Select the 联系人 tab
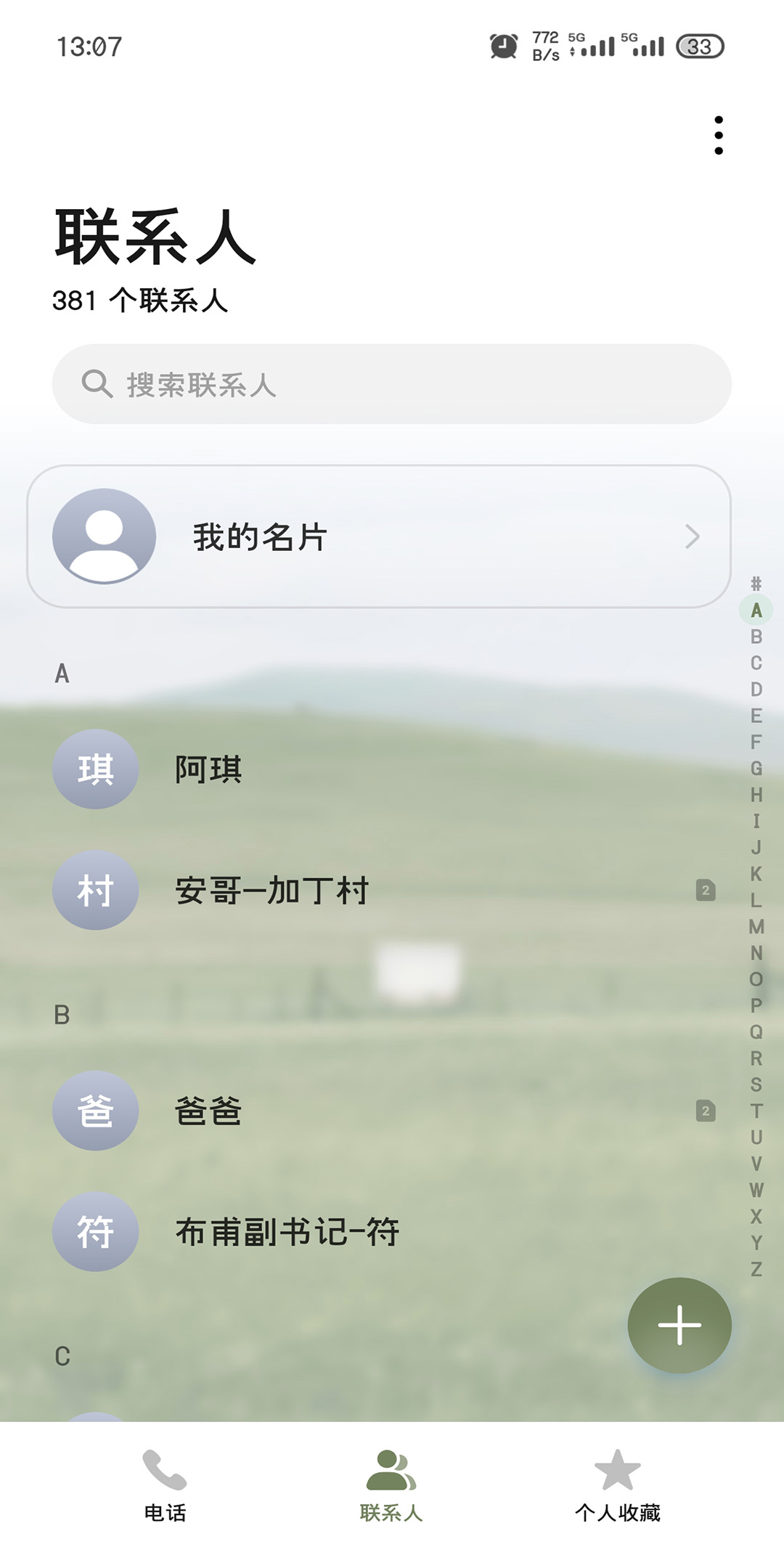 391,1485
